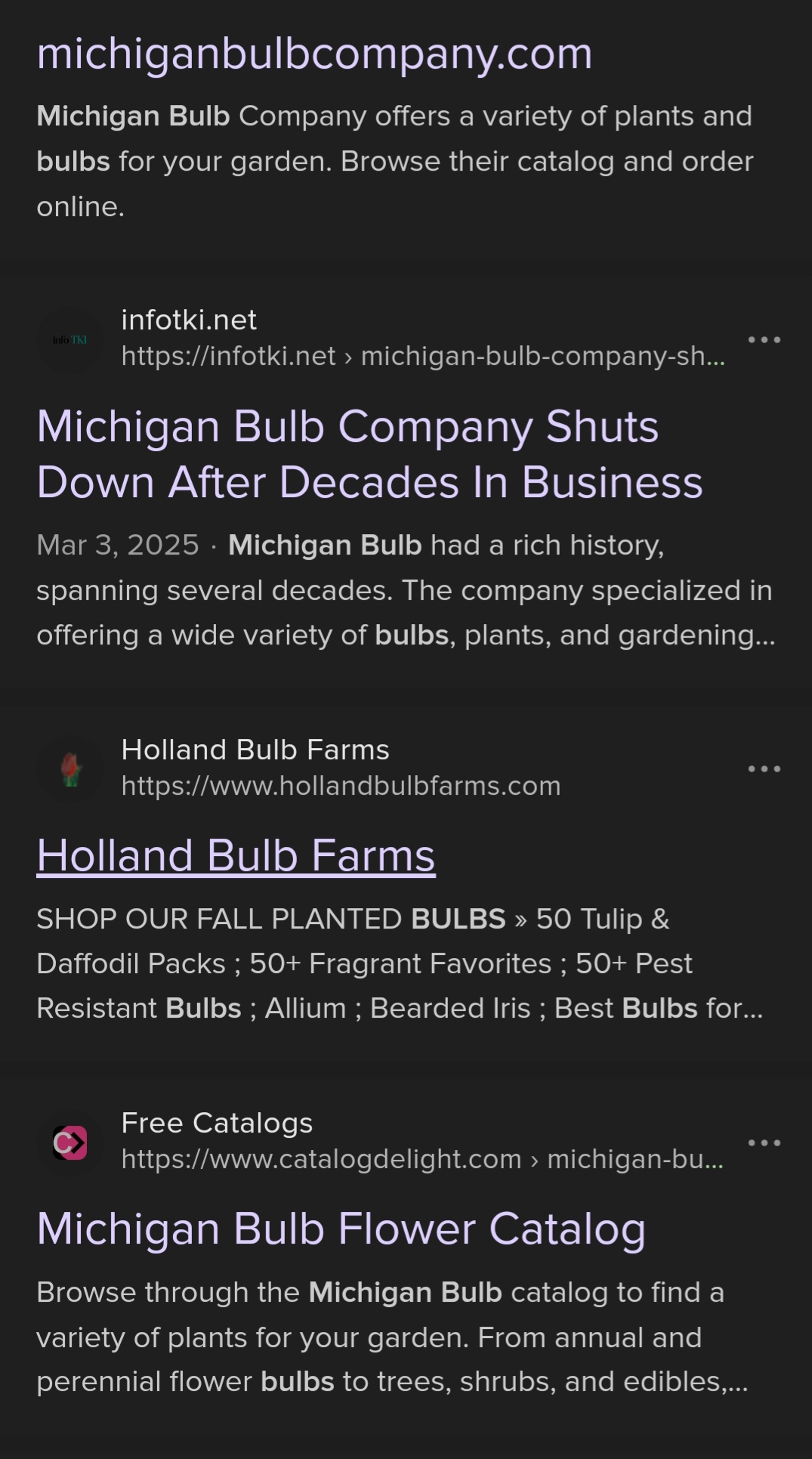Open more options for Free Catalogs result
This screenshot has width=812, height=1459.
(764, 1142)
